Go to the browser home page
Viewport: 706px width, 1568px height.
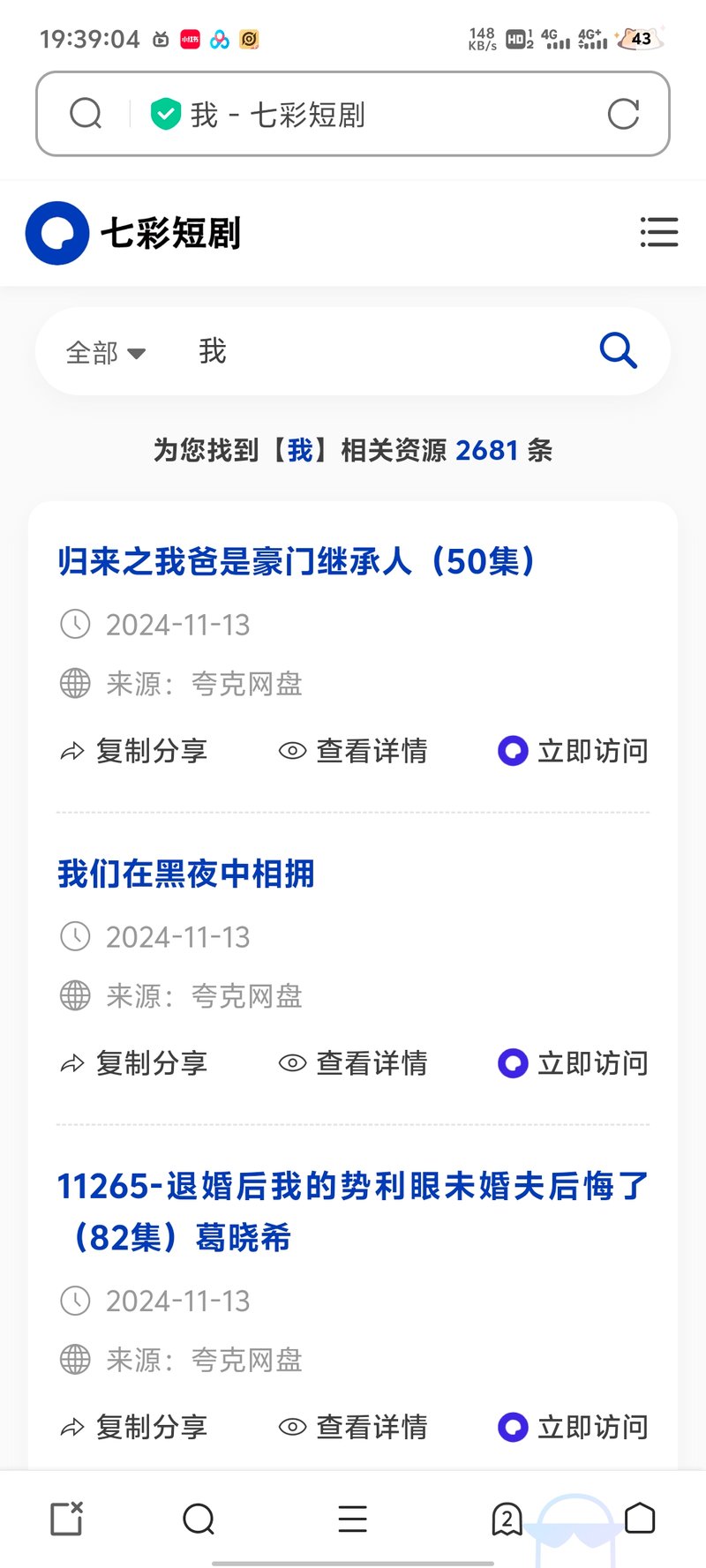640,1519
